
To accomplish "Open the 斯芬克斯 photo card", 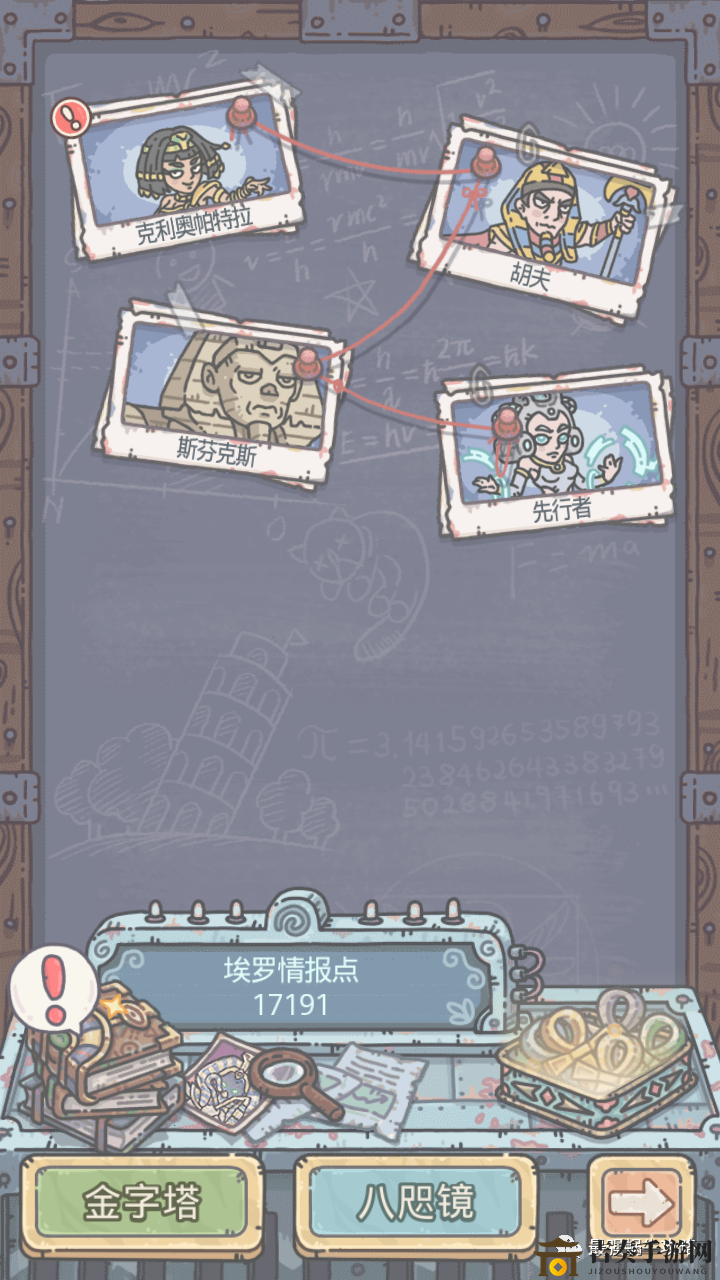I will pyautogui.click(x=225, y=397).
